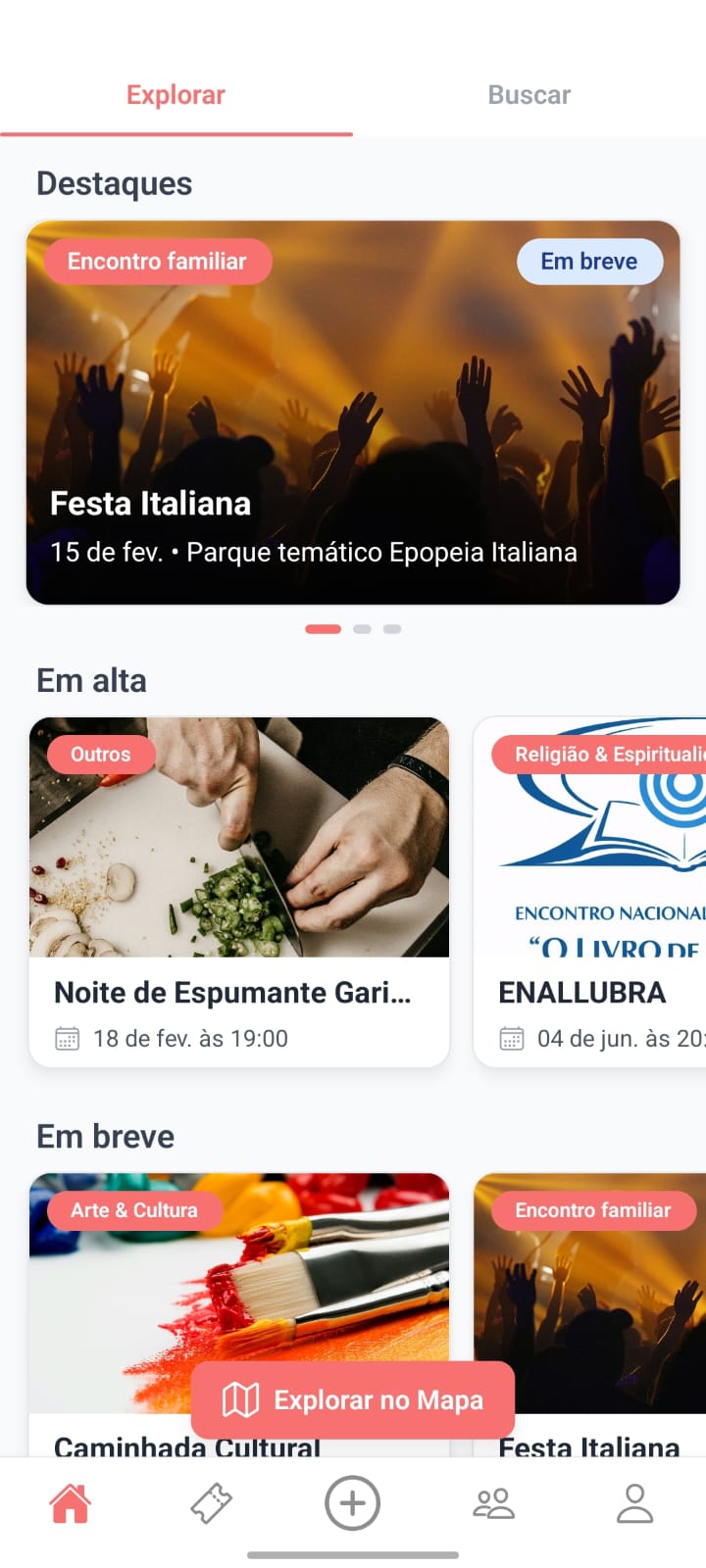Select the Em breve badge on Festa Italiana
The width and height of the screenshot is (706, 1568).
[589, 261]
